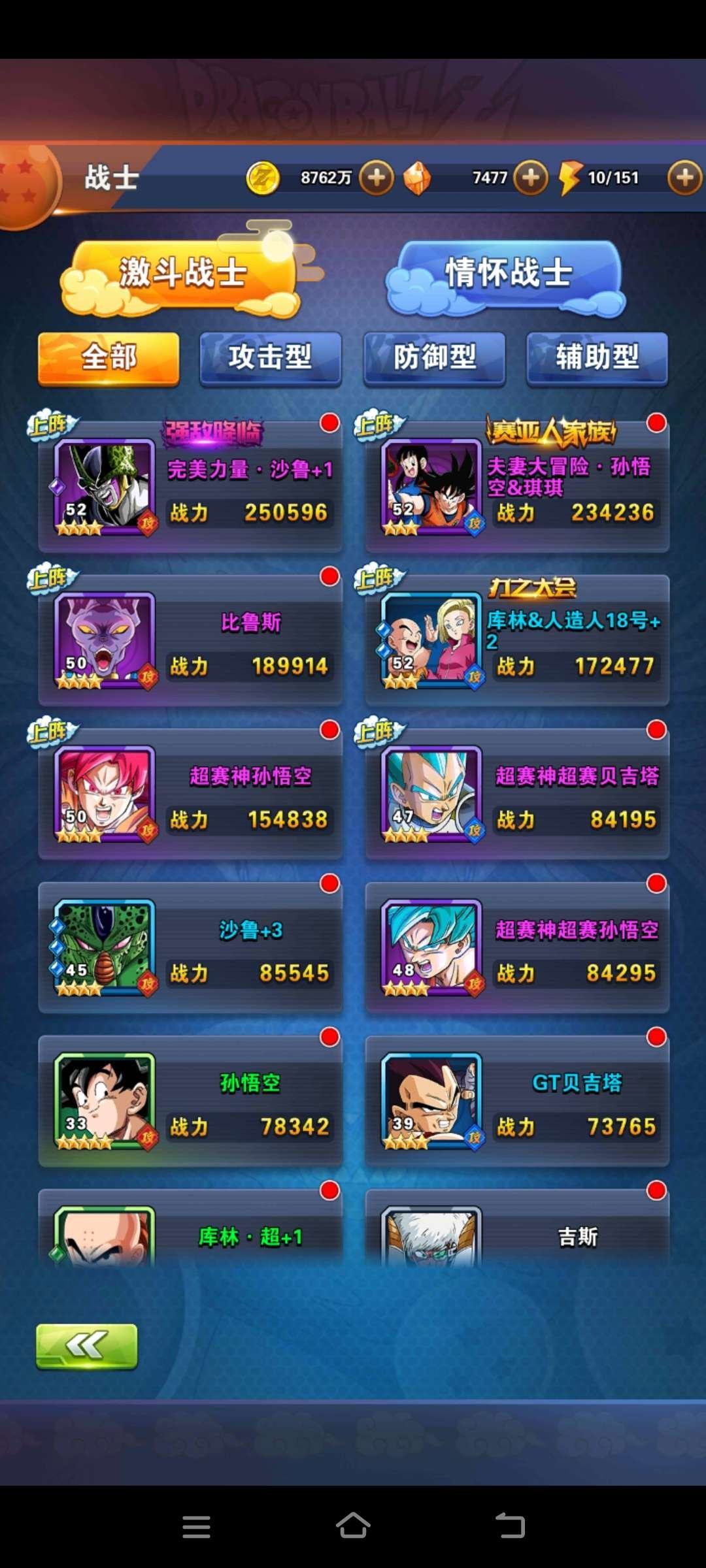
Task: Filter by 辅助型 warriors
Action: 597,357
